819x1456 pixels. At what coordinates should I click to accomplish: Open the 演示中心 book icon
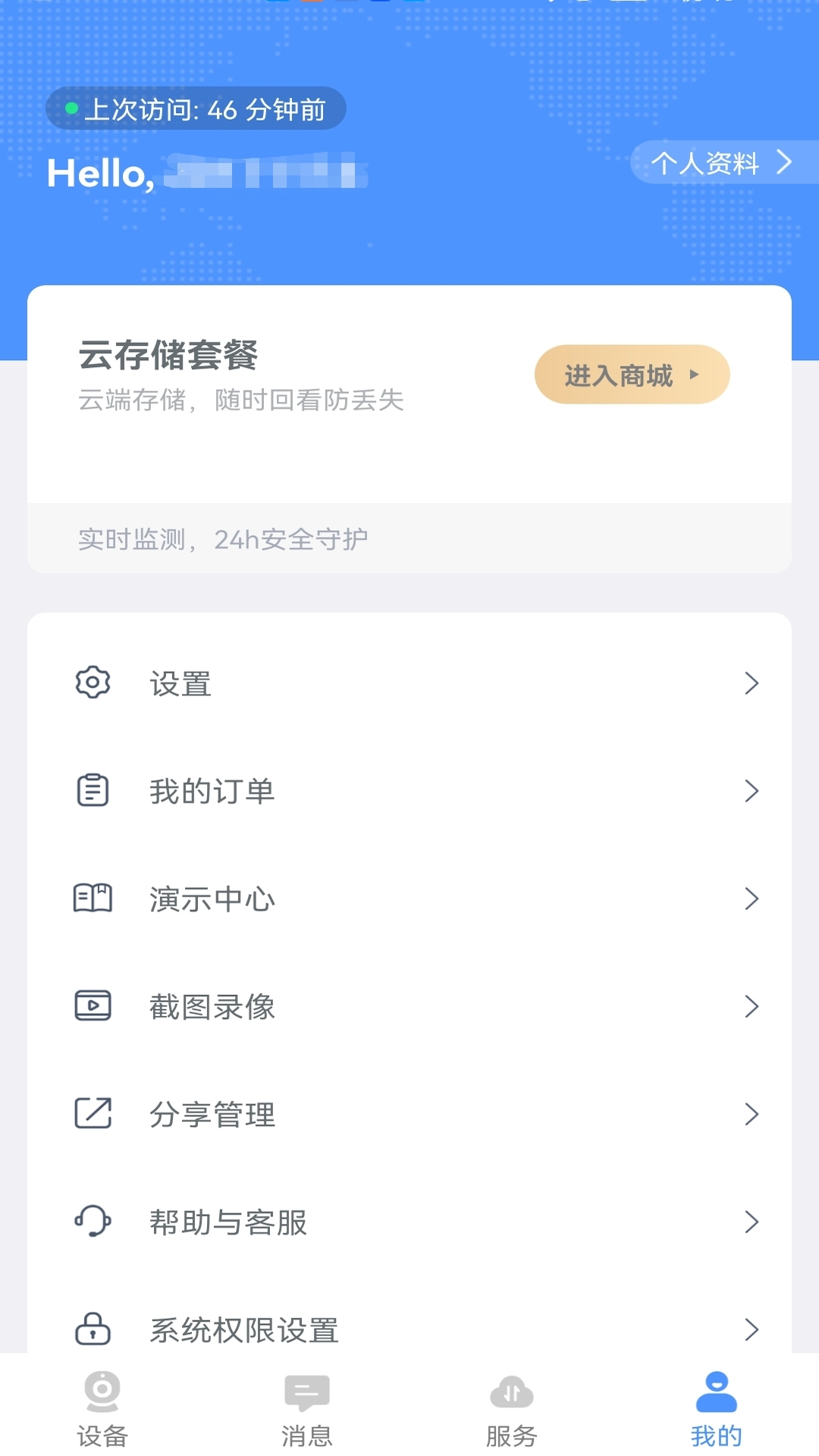click(x=92, y=898)
